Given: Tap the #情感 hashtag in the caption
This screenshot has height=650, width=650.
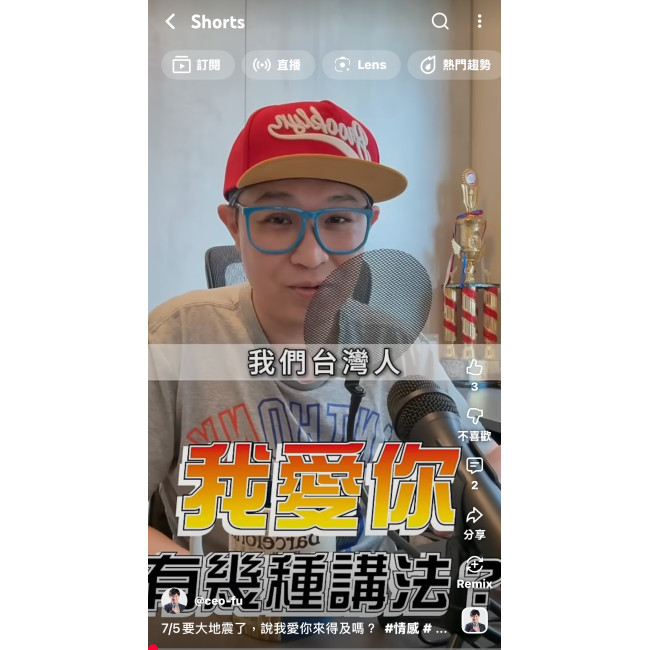Looking at the screenshot, I should click(x=401, y=628).
